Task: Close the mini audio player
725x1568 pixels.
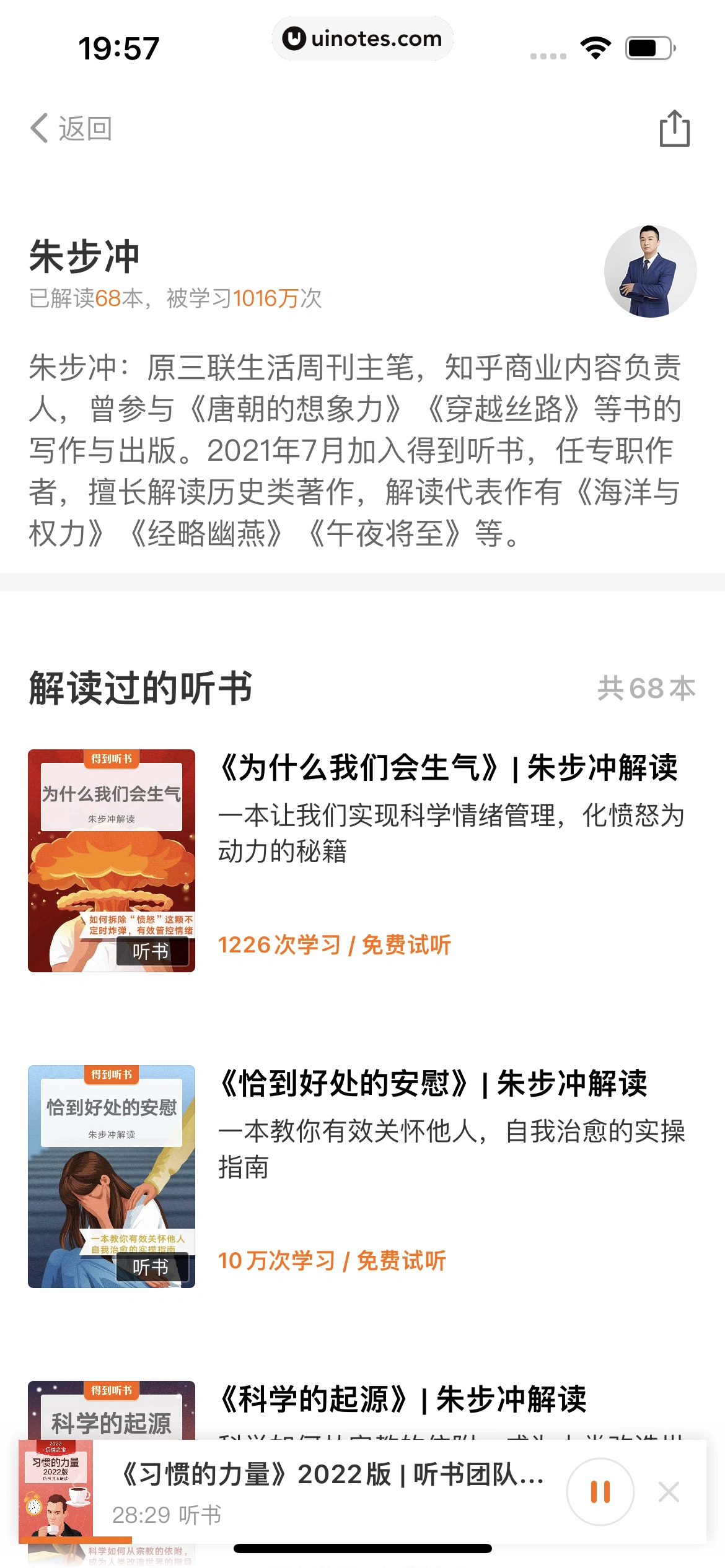Action: coord(669,1492)
